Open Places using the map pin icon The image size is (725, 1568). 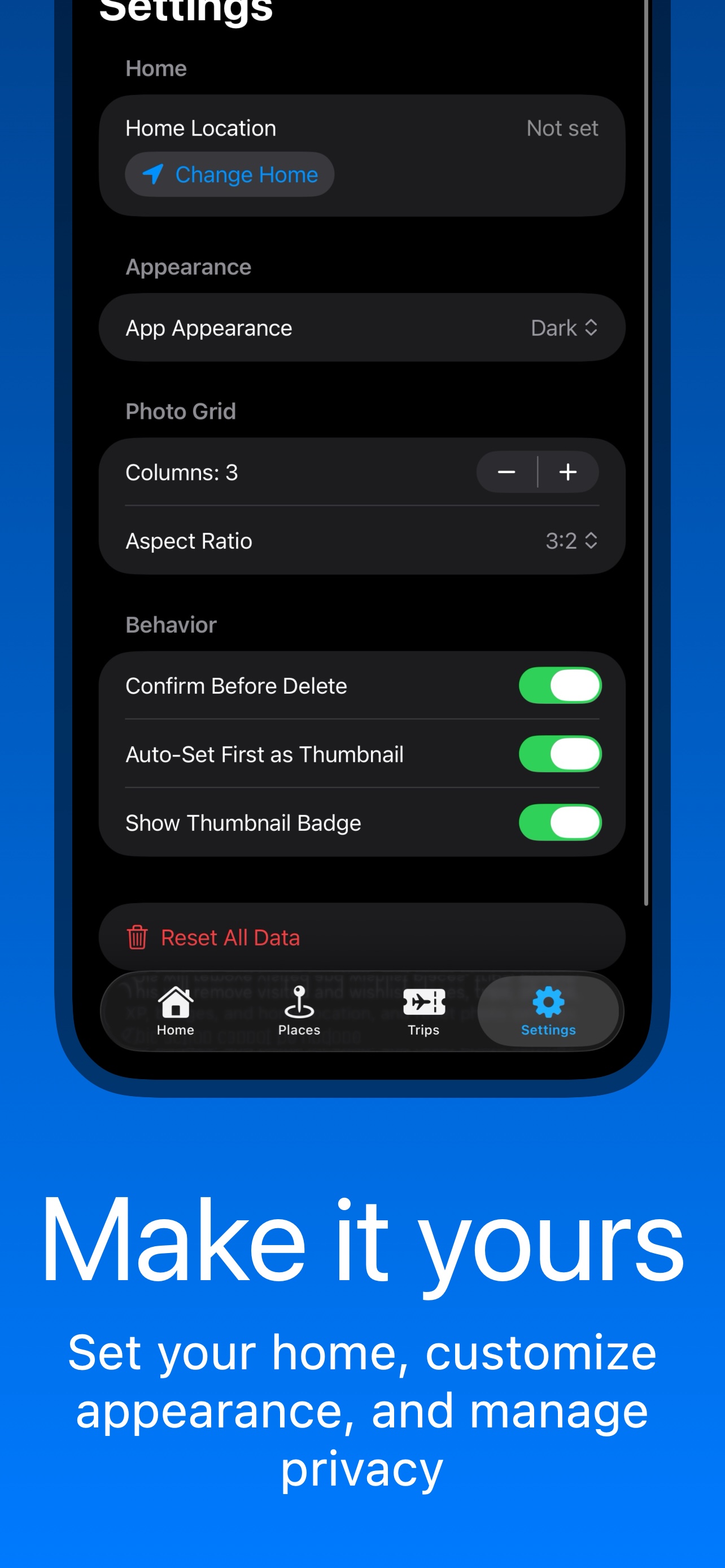click(299, 1003)
